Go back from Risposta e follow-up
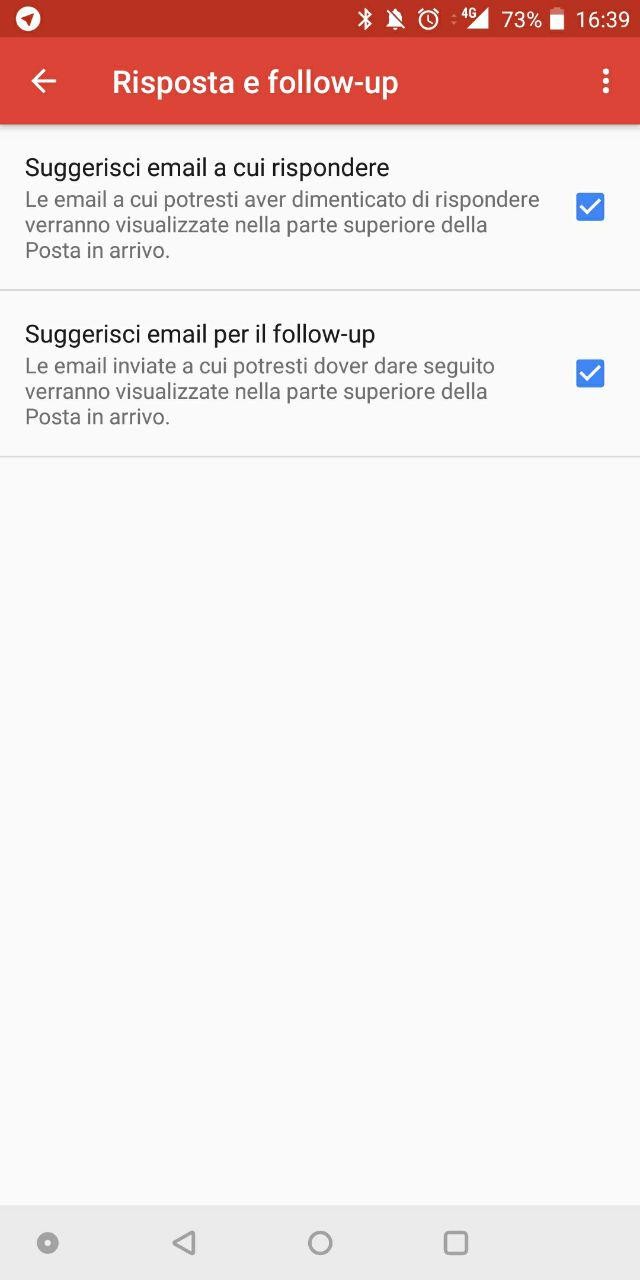The width and height of the screenshot is (640, 1280). click(x=44, y=82)
